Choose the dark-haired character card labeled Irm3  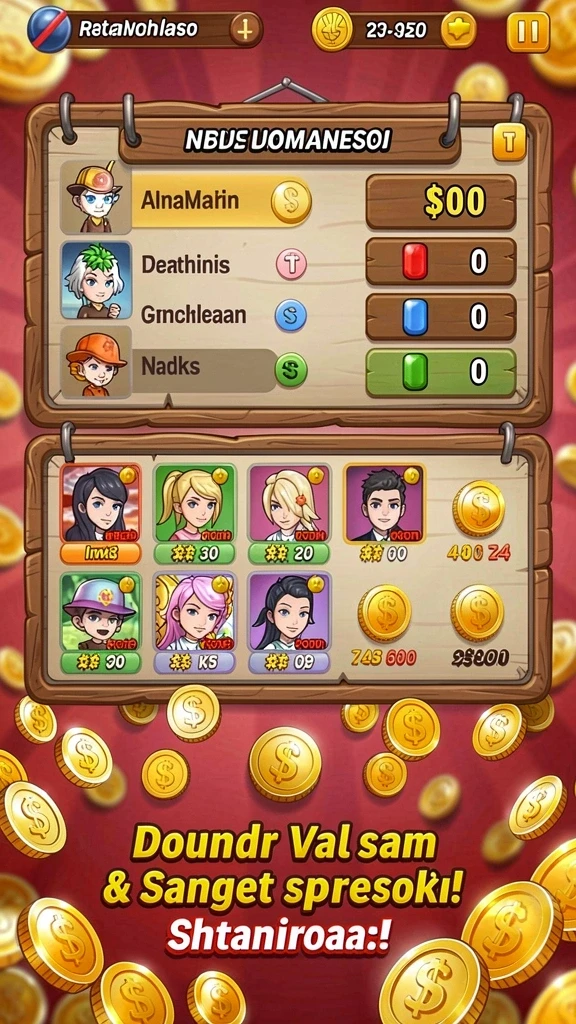101,513
